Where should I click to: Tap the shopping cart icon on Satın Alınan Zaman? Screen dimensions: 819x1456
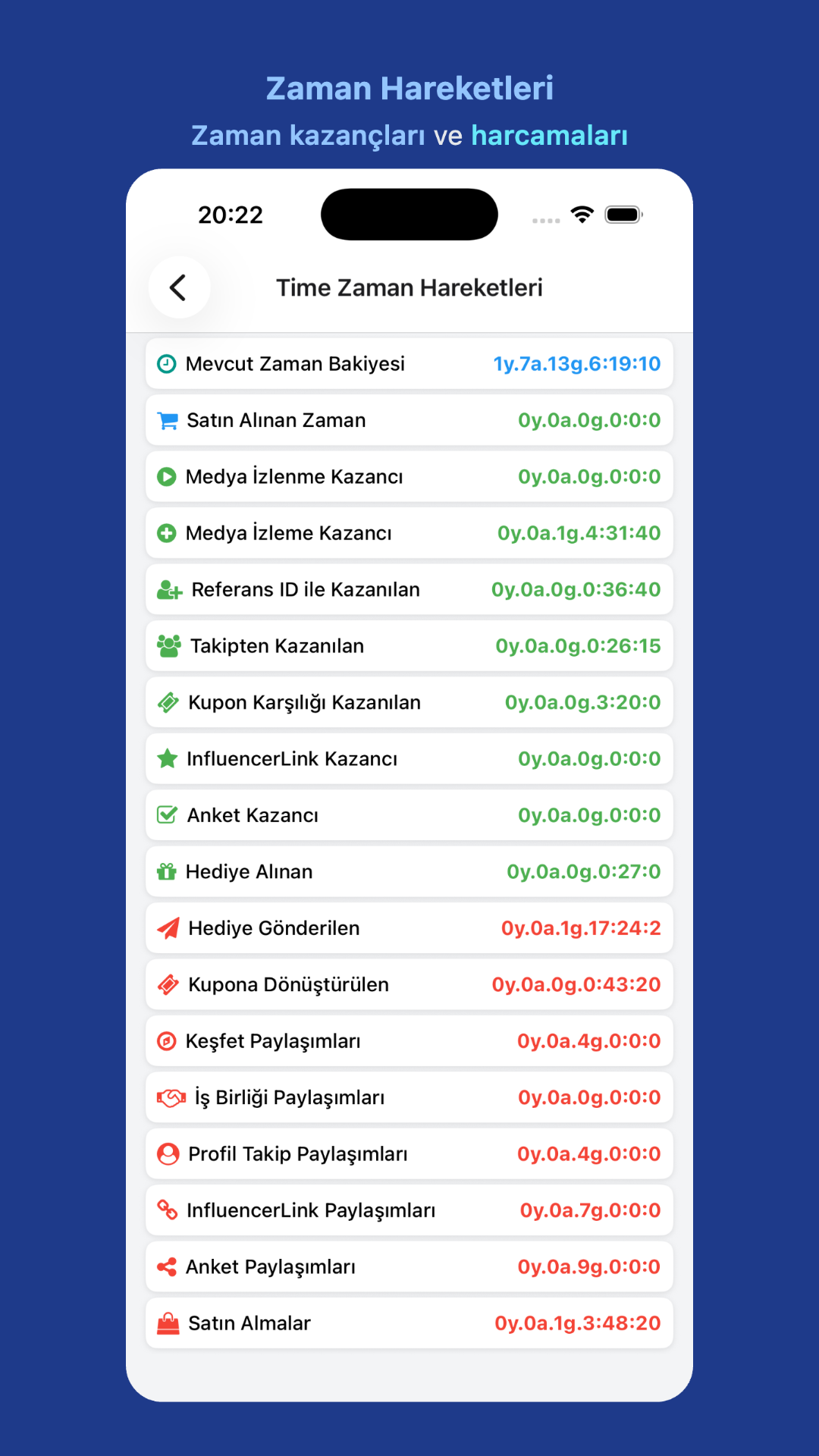tap(167, 419)
